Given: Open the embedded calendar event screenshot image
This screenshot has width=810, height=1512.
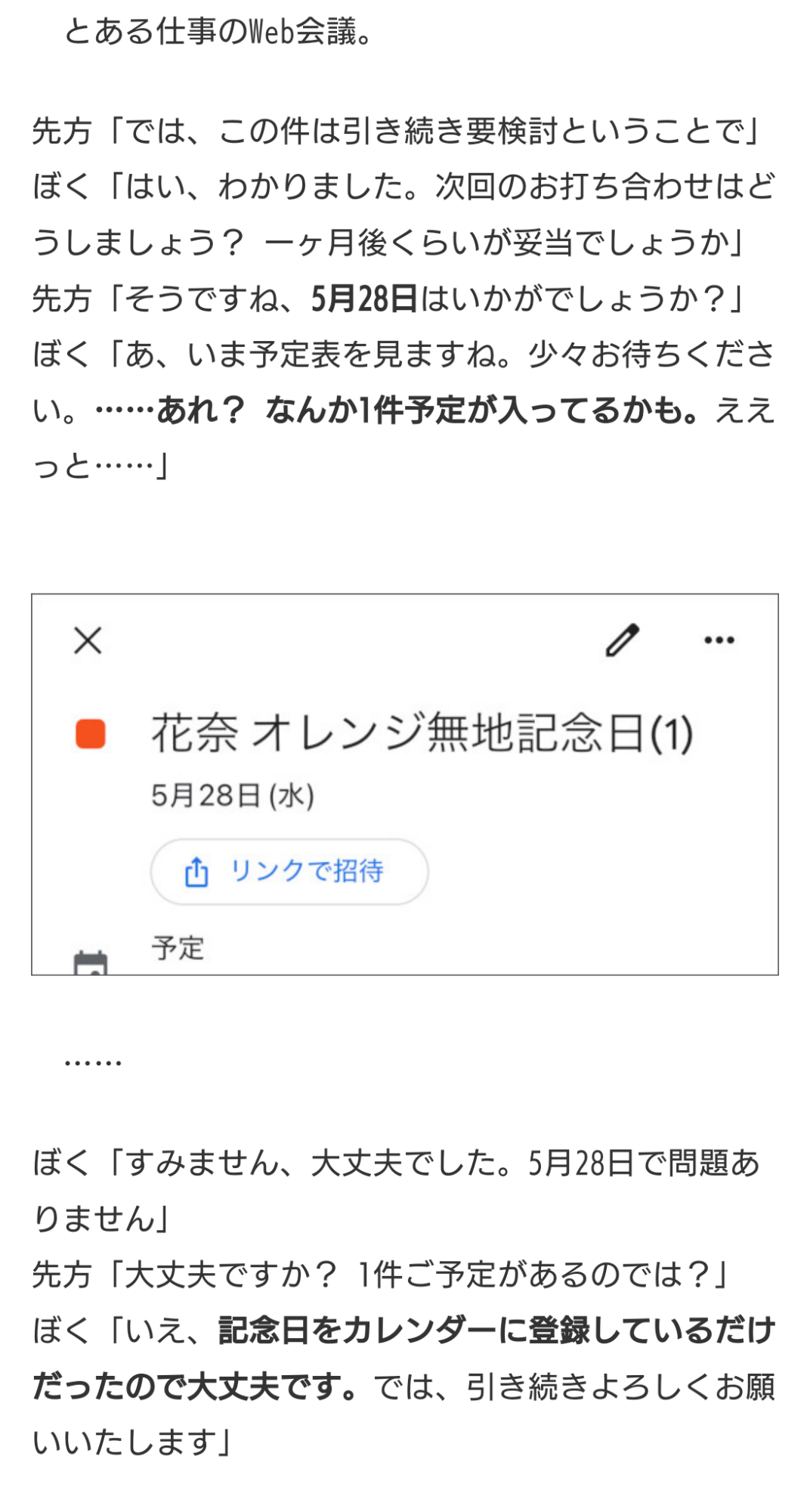Looking at the screenshot, I should [405, 784].
